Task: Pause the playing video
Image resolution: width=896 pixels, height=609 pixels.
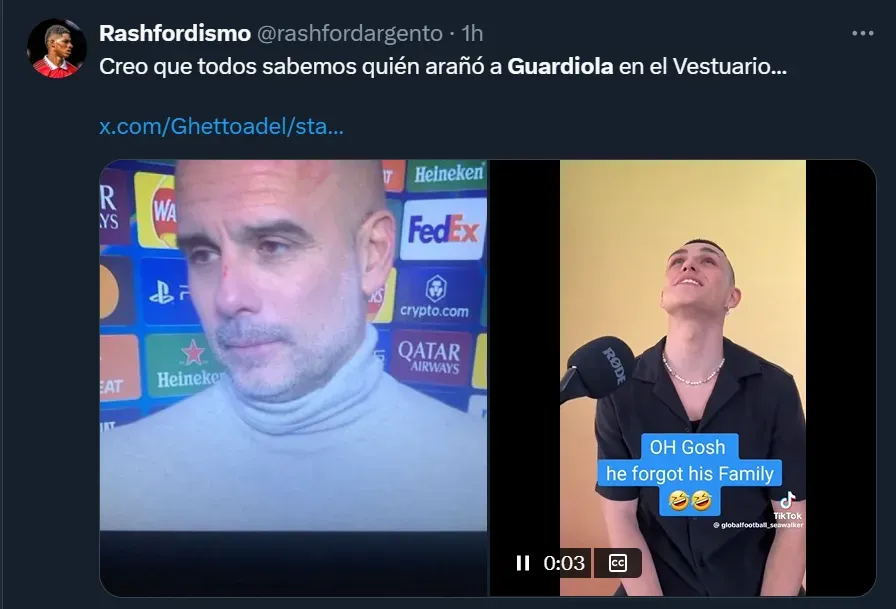Action: click(x=522, y=563)
